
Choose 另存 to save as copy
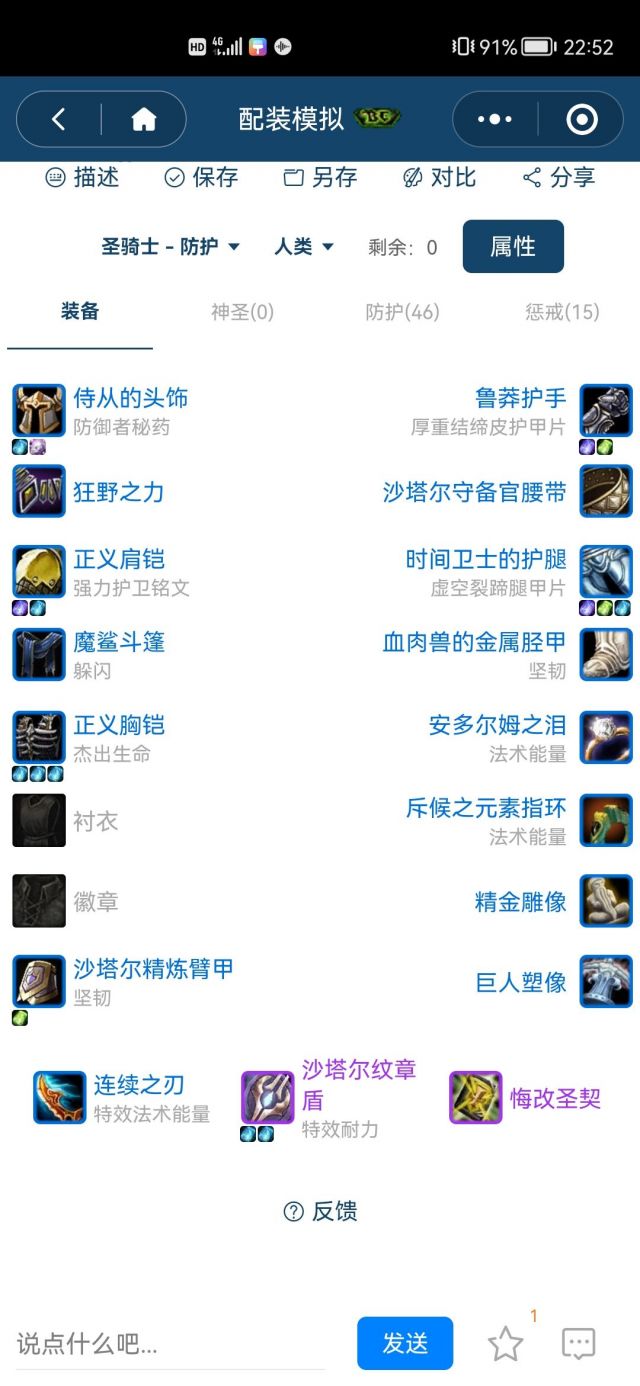click(x=320, y=177)
